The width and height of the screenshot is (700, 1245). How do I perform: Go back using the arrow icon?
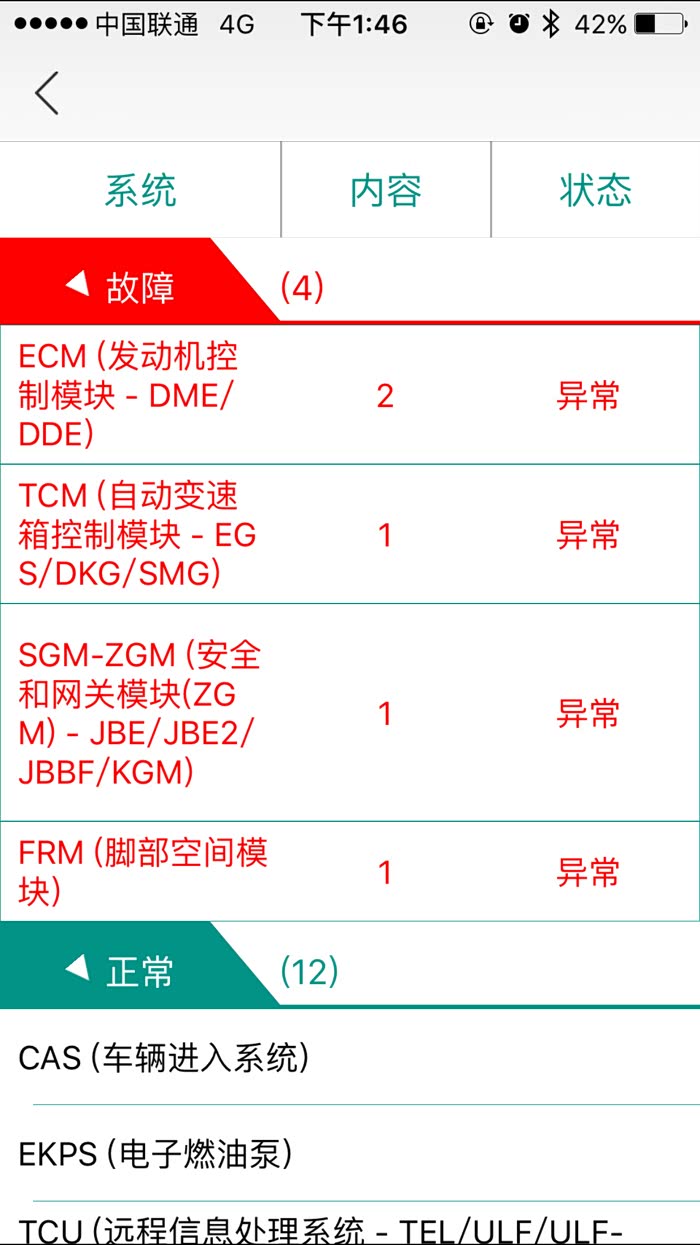click(47, 94)
